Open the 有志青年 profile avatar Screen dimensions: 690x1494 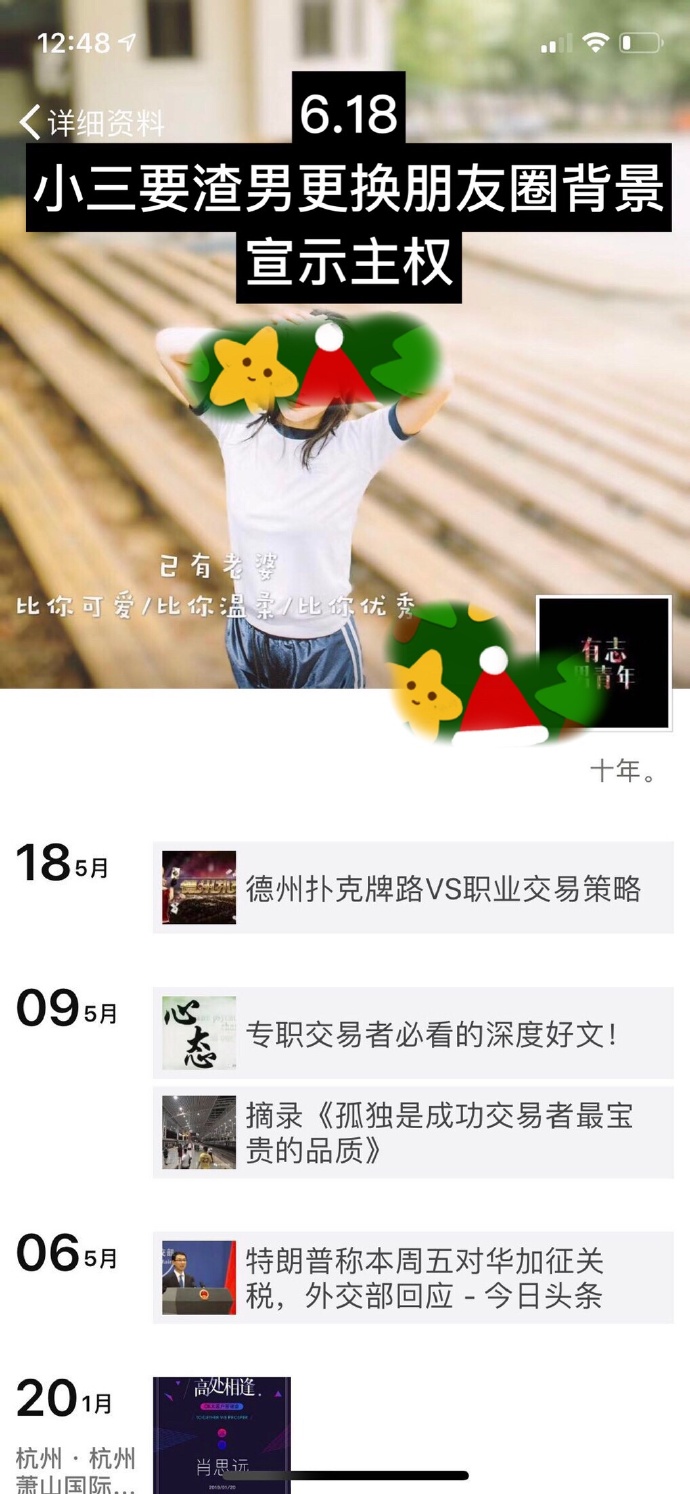(604, 663)
